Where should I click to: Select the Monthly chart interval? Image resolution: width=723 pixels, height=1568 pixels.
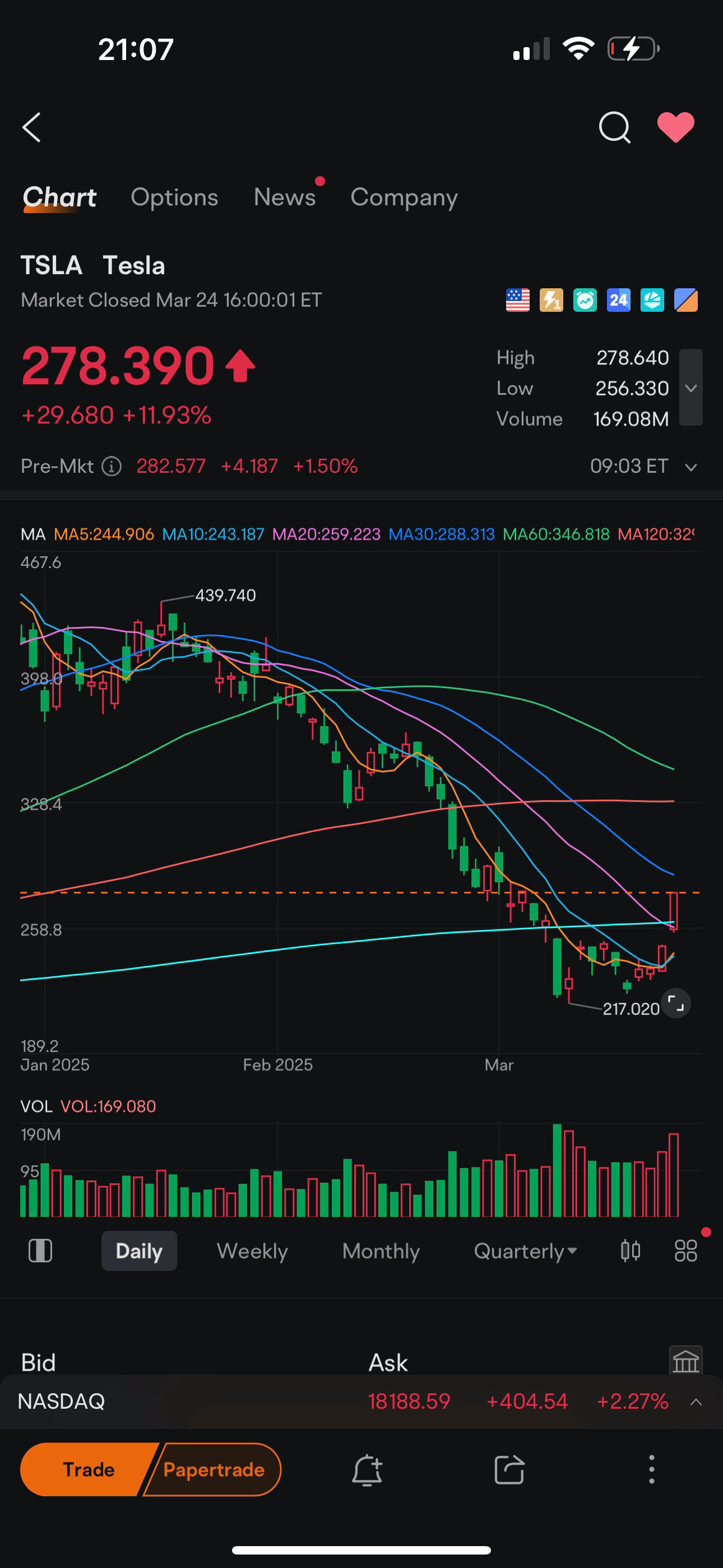(381, 1251)
